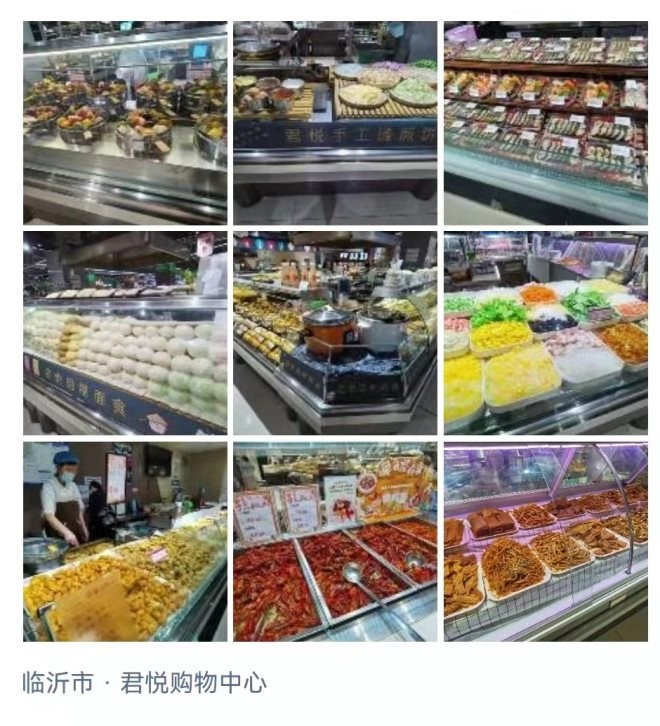Open the white and green steamed buns photo

point(125,333)
